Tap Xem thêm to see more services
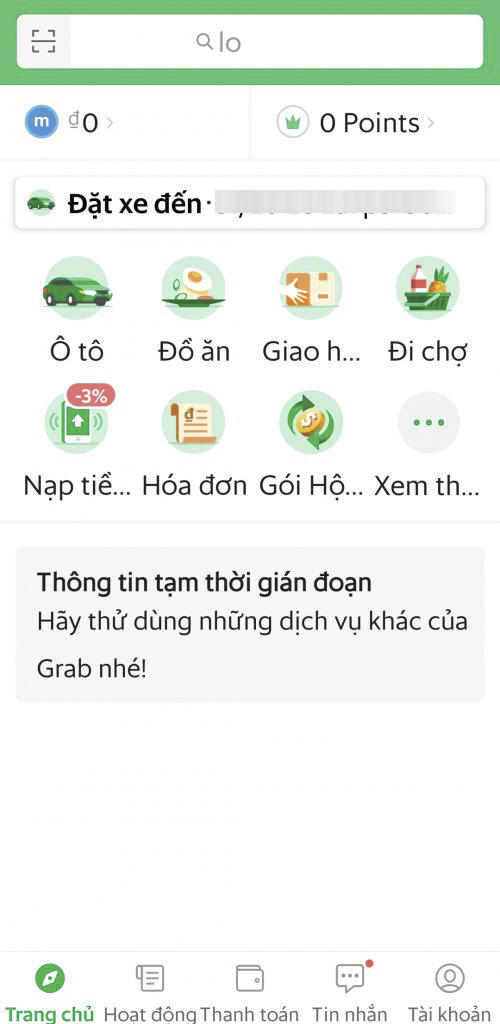Image resolution: width=500 pixels, height=1024 pixels. point(428,444)
